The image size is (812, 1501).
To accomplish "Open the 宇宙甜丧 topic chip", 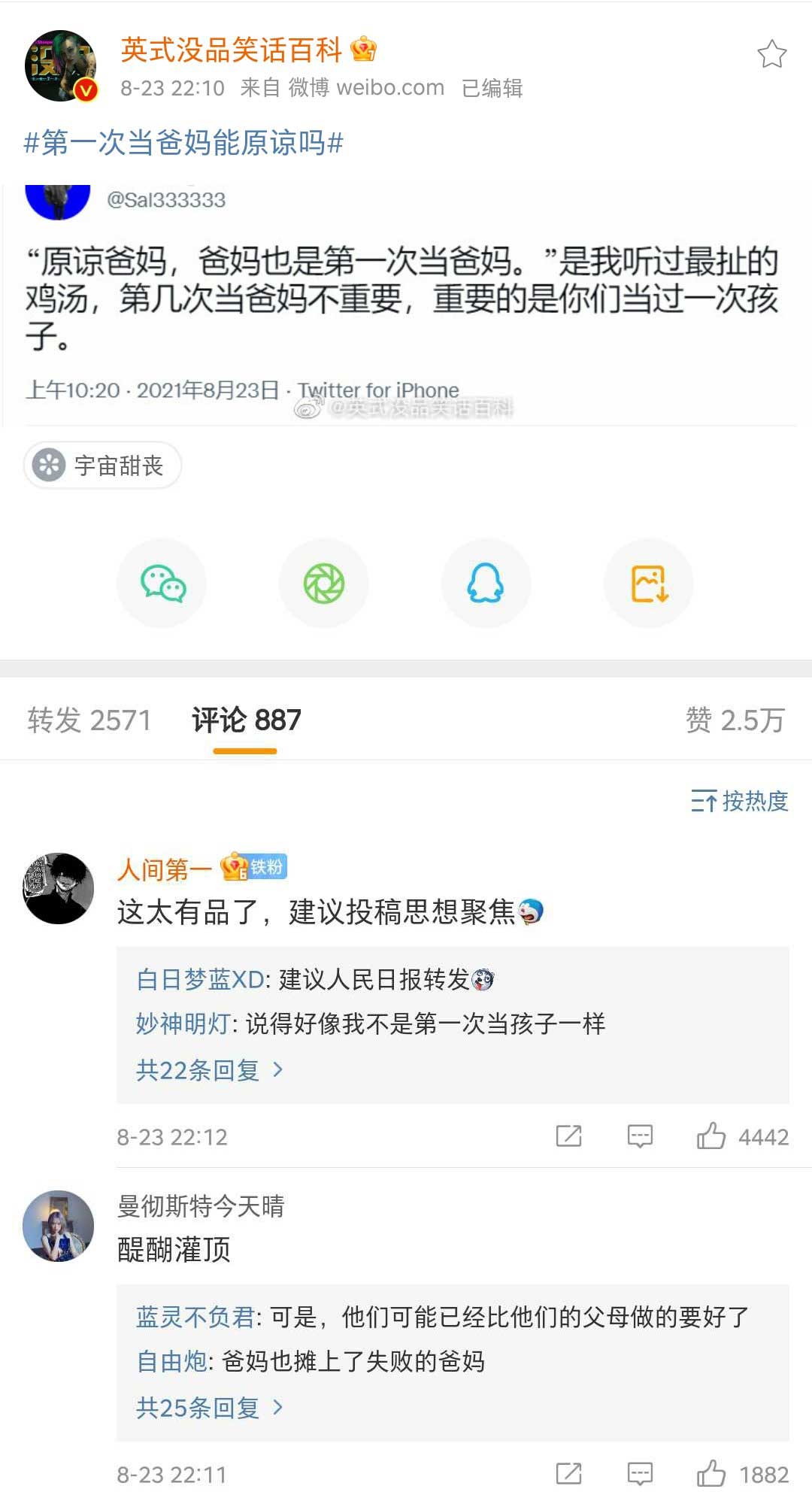I will tap(103, 465).
